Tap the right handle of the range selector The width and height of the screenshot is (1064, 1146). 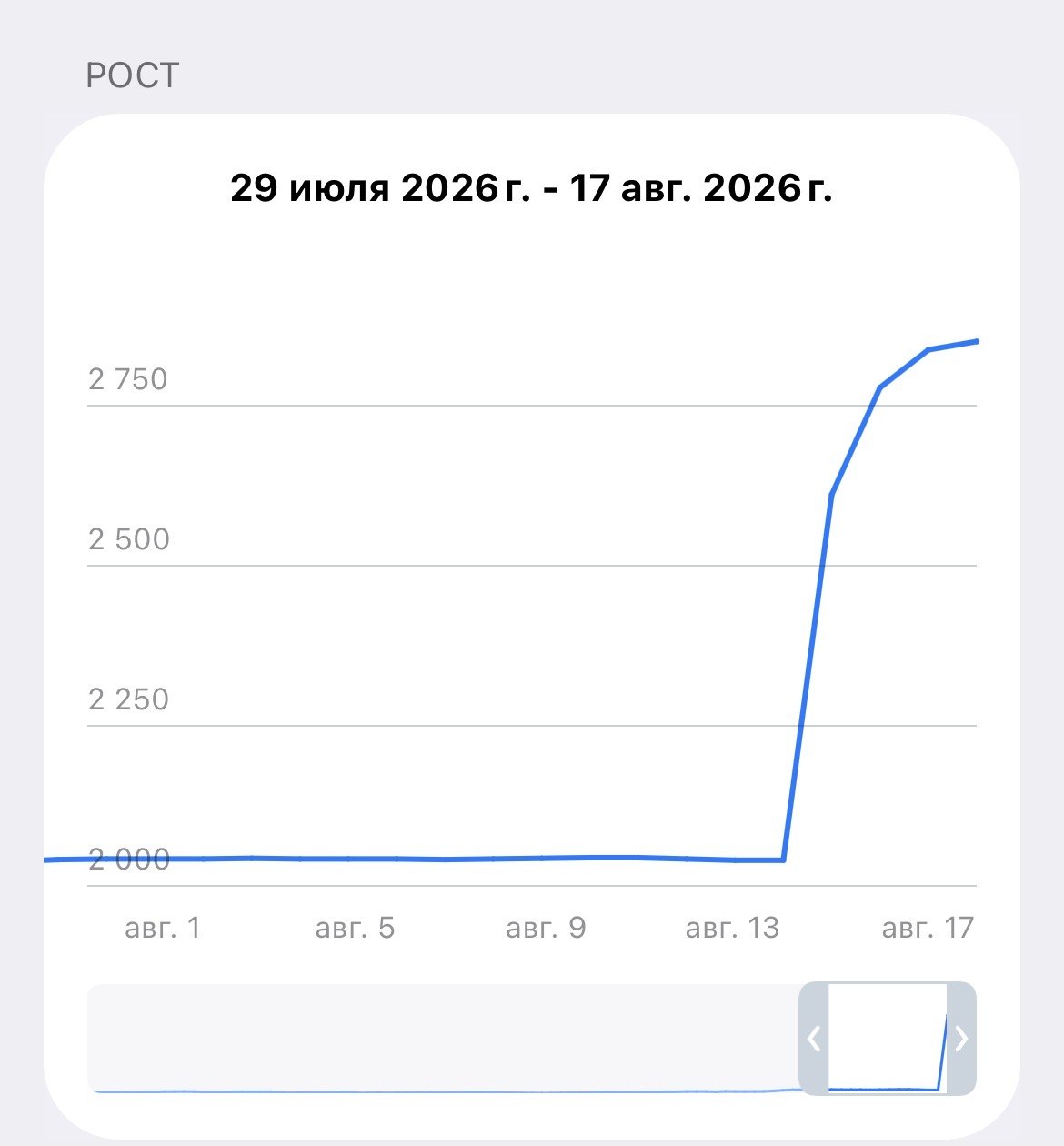(961, 1039)
